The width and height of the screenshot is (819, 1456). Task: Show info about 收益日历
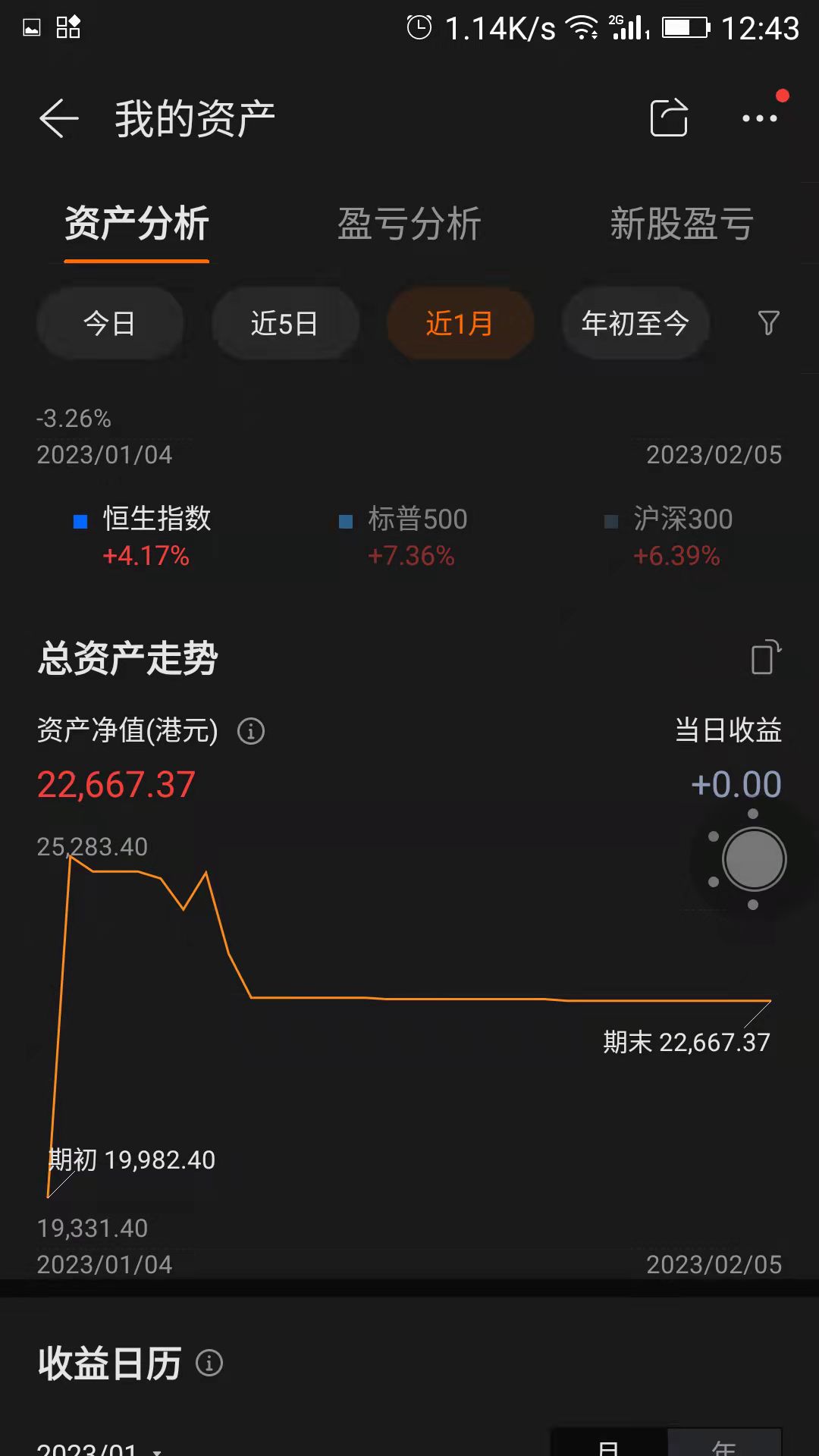click(x=209, y=1363)
